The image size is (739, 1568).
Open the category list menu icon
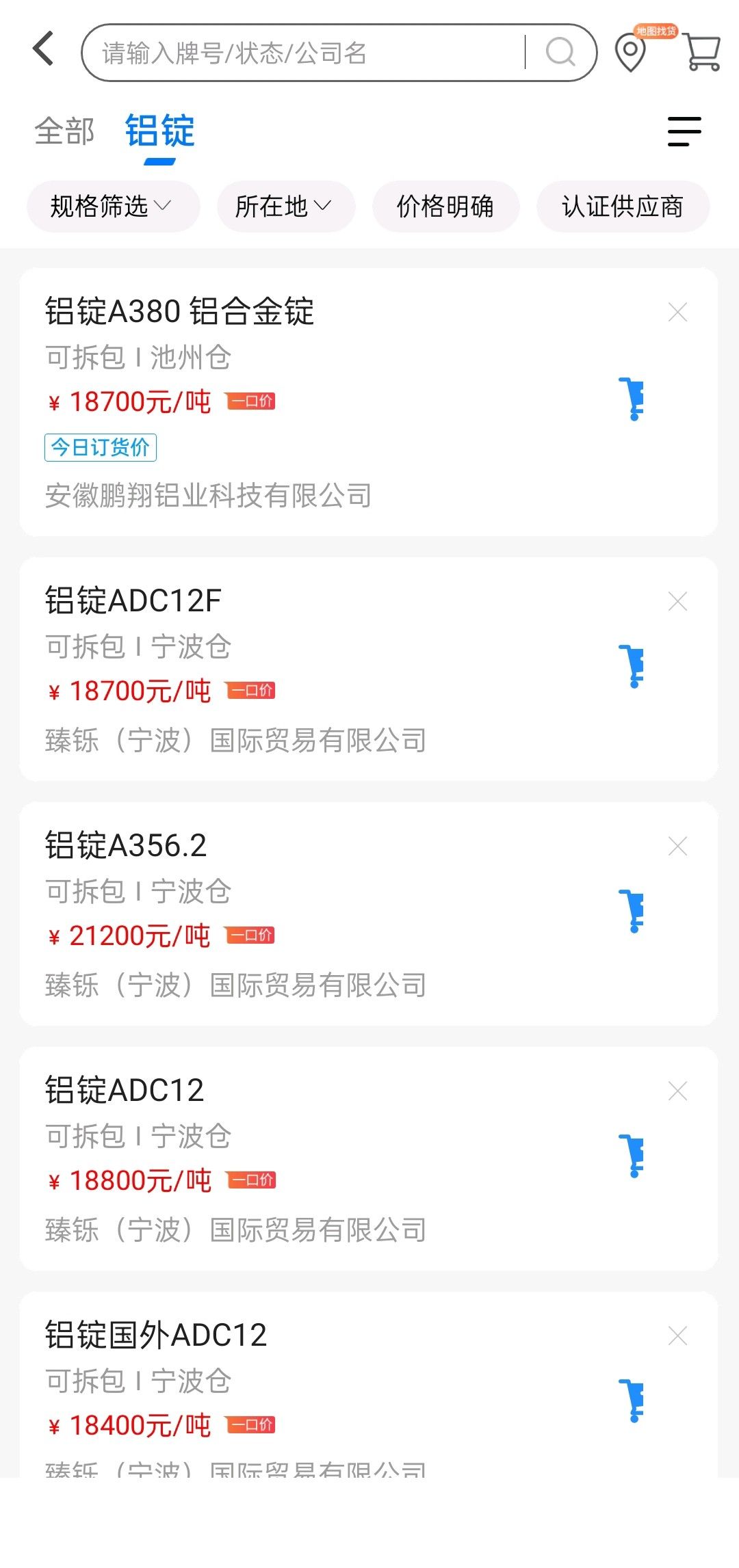coord(684,131)
